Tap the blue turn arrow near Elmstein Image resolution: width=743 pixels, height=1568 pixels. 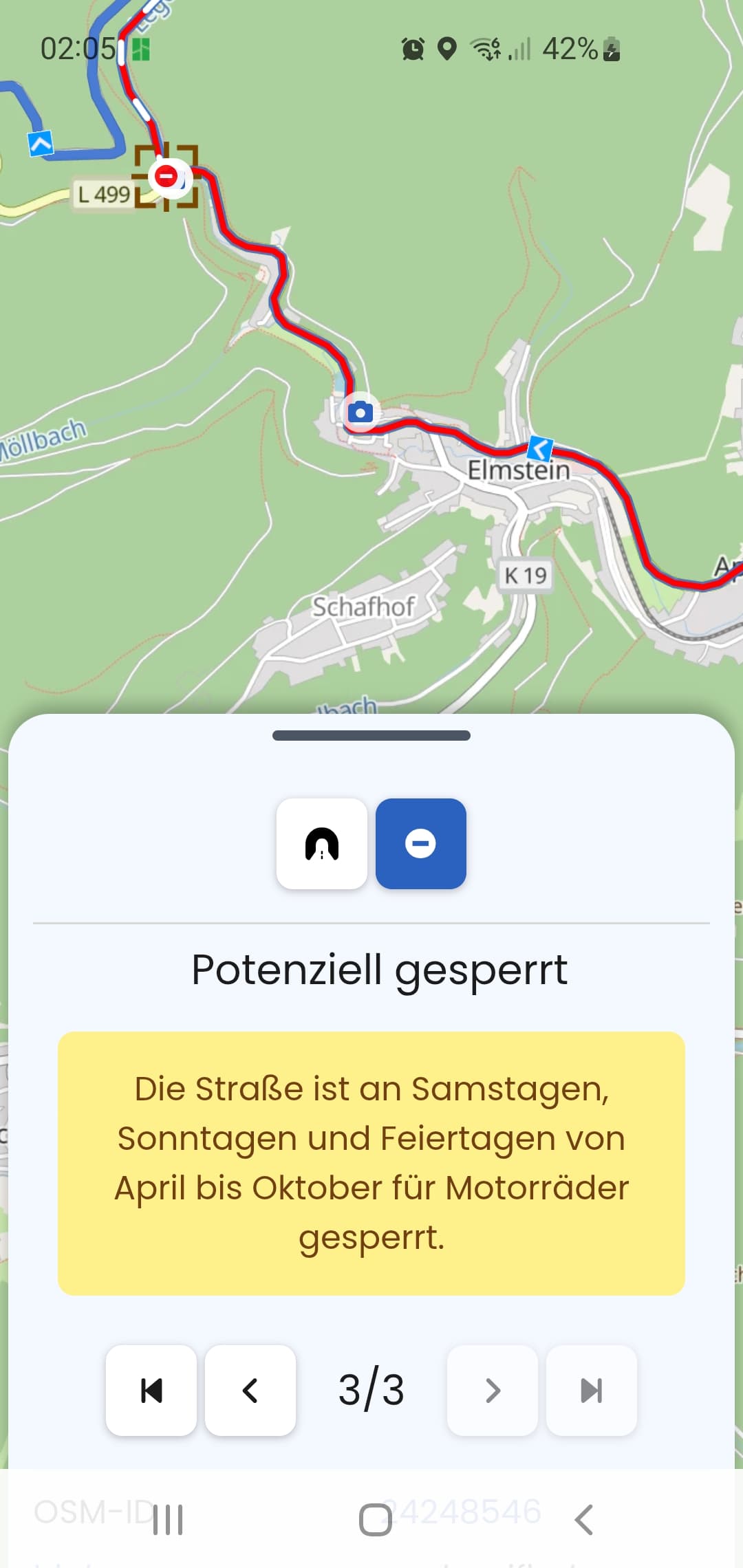(x=540, y=449)
